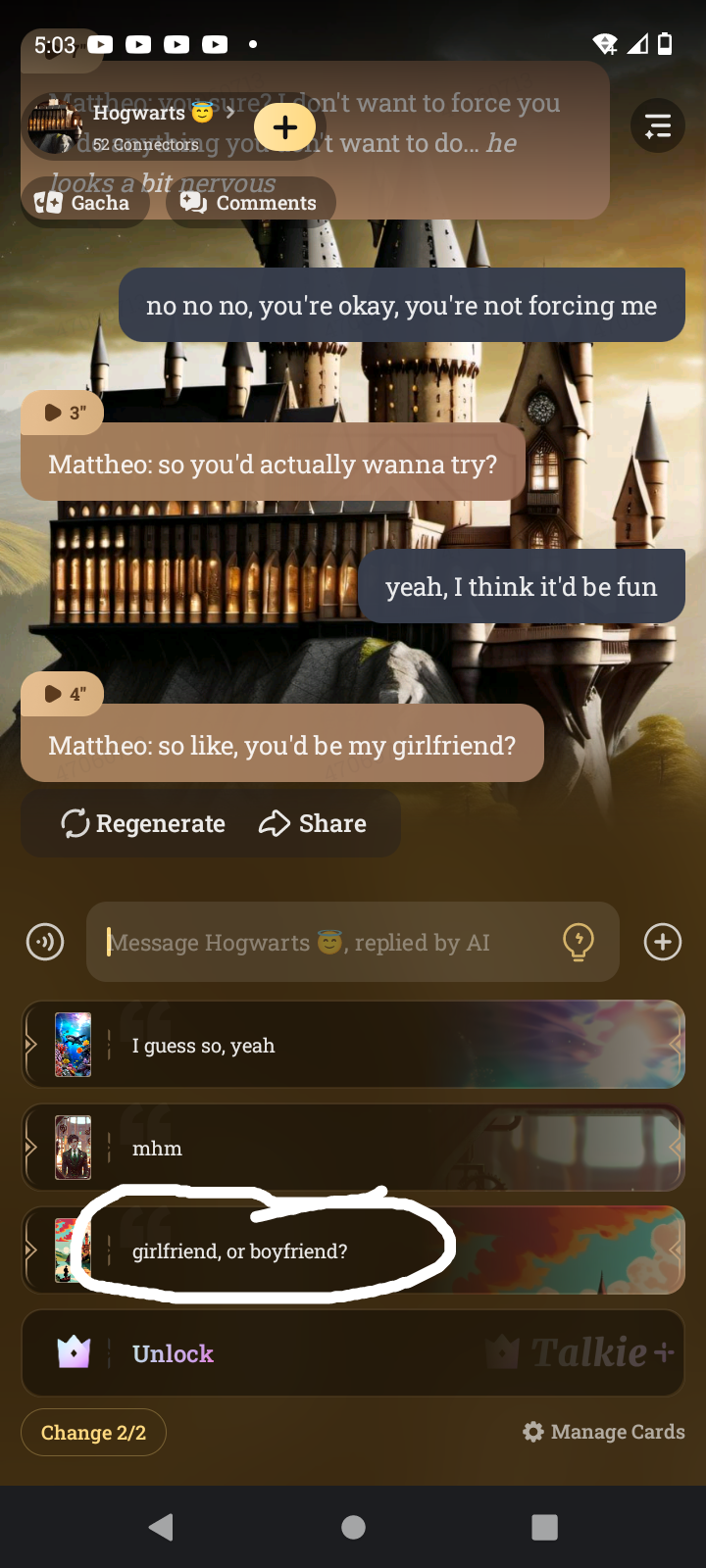Select the reply "I guess so, yeah"

point(353,1045)
